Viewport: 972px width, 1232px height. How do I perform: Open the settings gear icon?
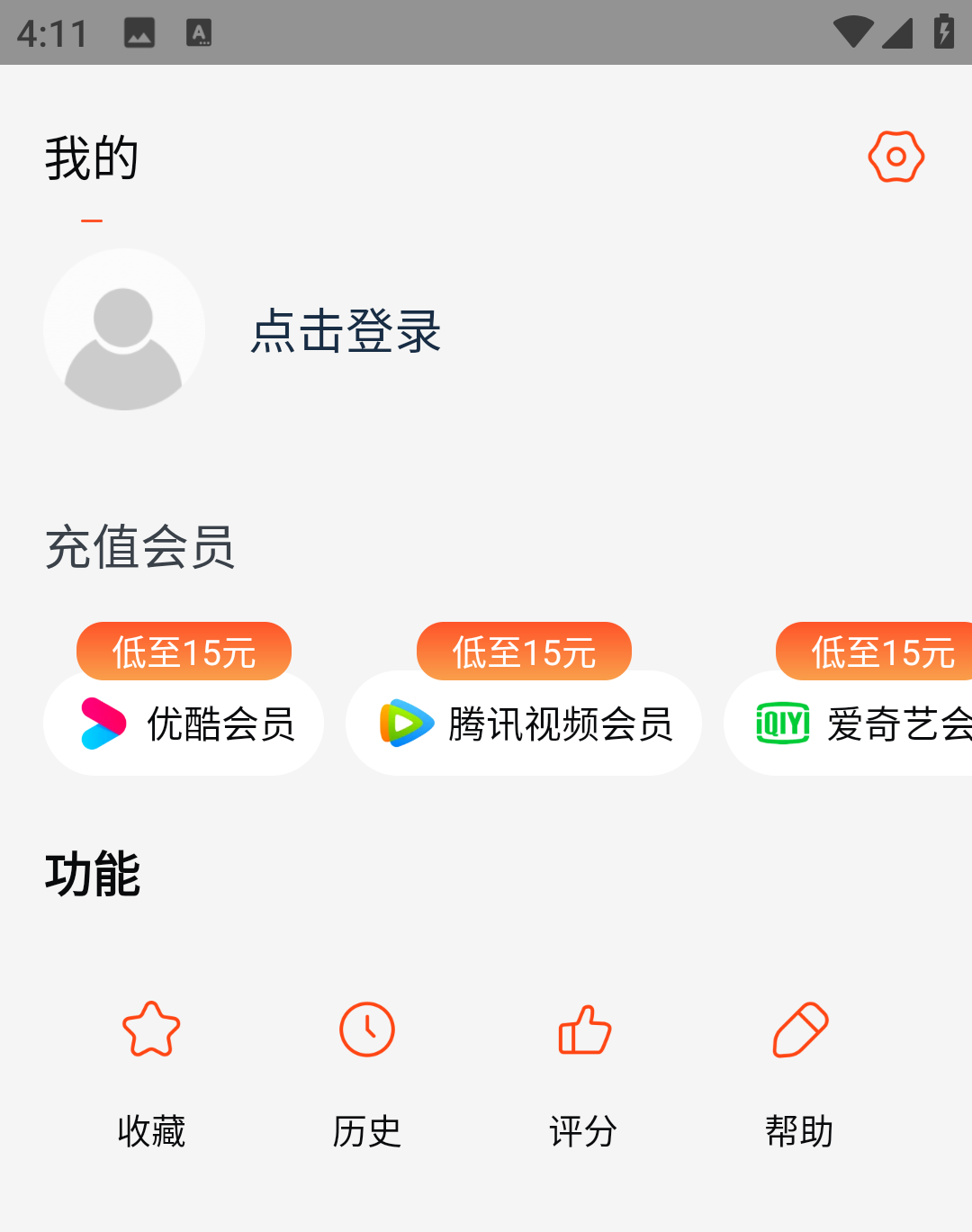tap(895, 156)
